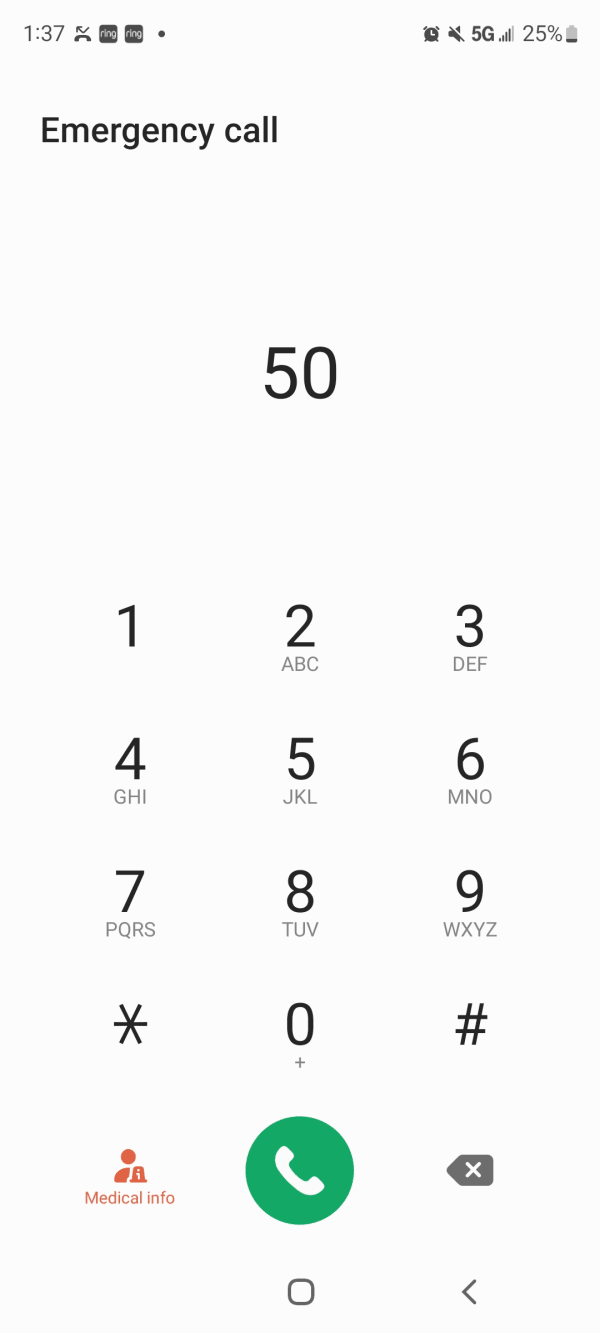600x1333 pixels.
Task: Go back using the navigation bar arrow
Action: (x=469, y=1291)
